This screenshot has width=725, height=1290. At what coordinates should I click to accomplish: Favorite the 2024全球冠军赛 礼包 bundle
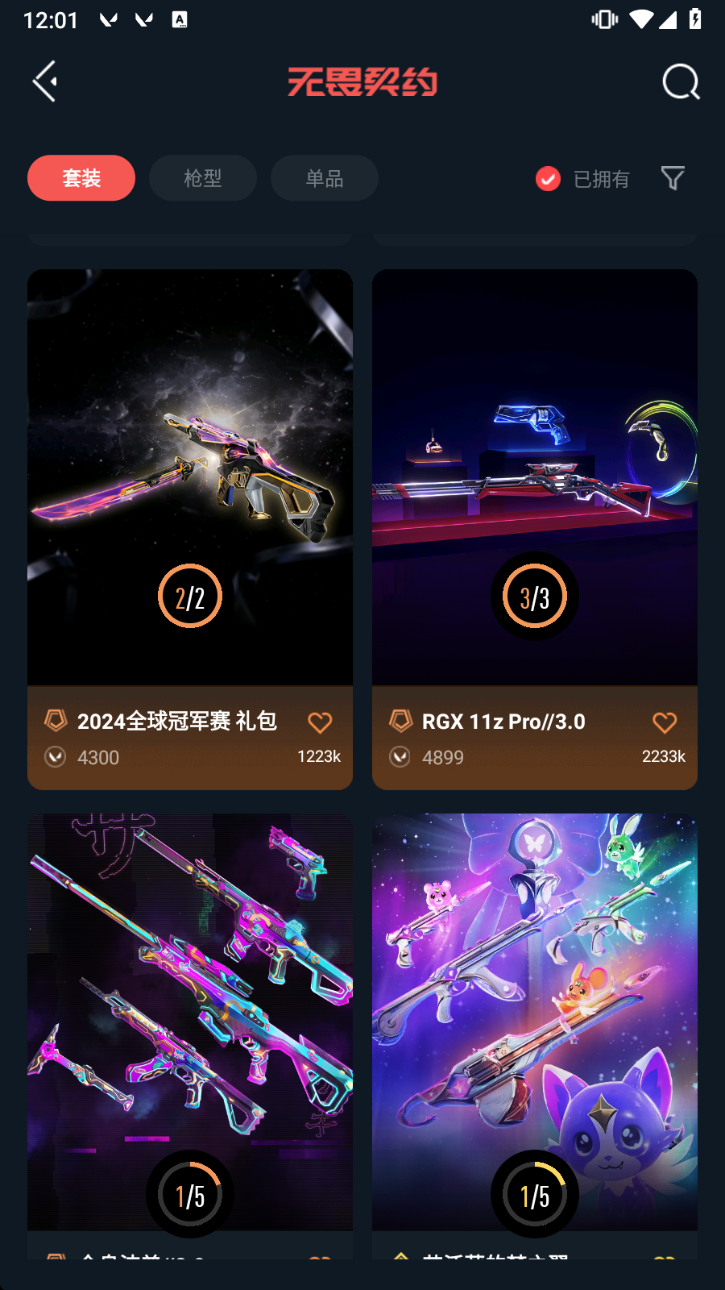(x=320, y=723)
